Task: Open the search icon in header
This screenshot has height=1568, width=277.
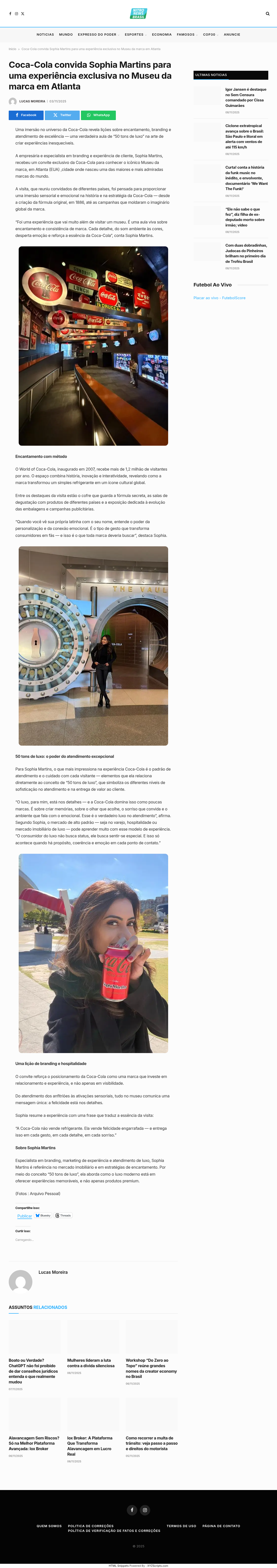Action: (267, 13)
